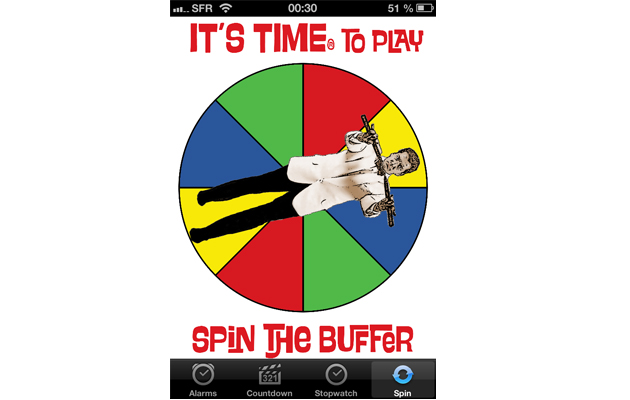Screen dimensions: 630x400
Task: Select the Spin tab
Action: pyautogui.click(x=402, y=379)
